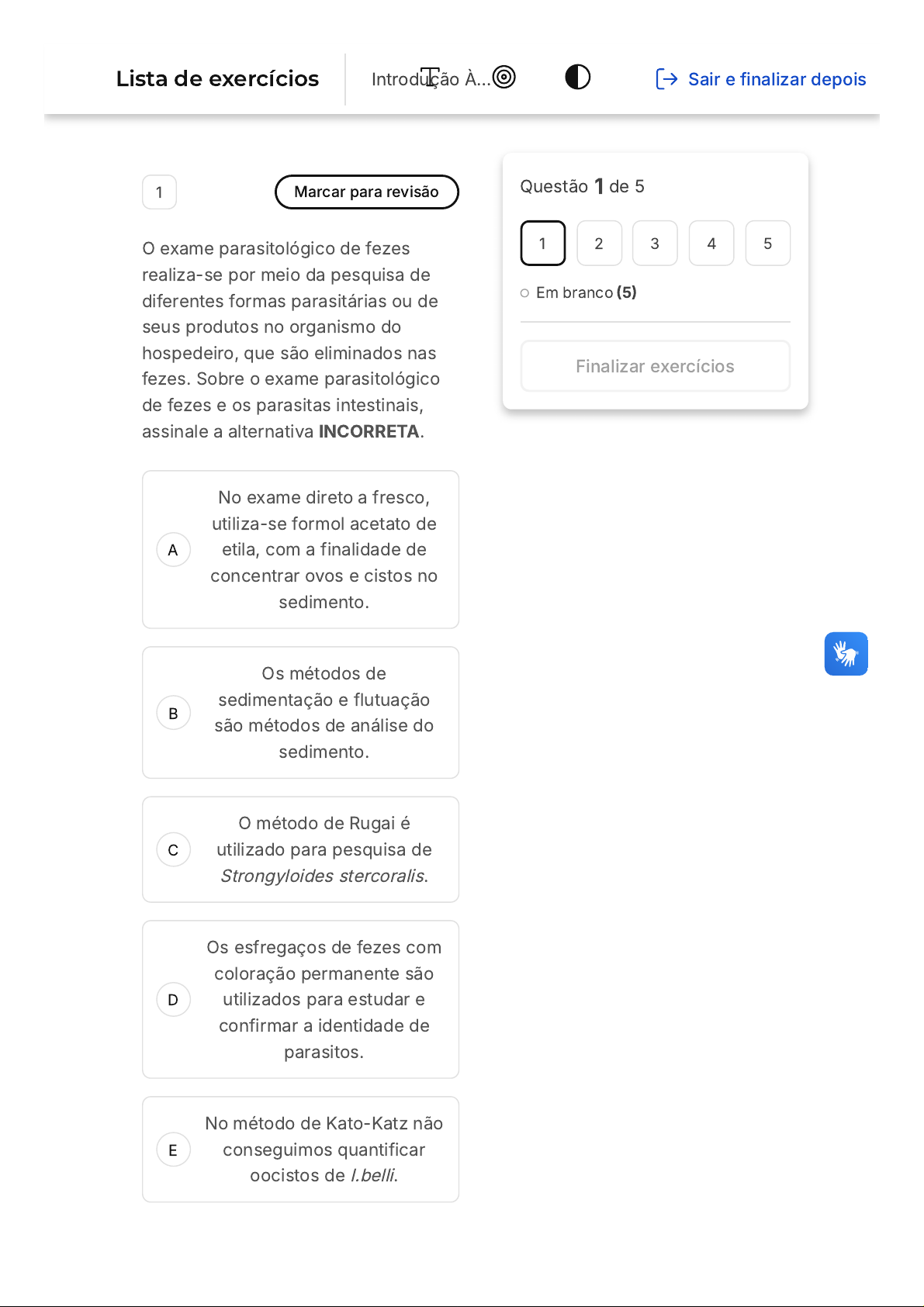This screenshot has width=924, height=1307.
Task: Select answer option A about formol acetato
Action: [x=300, y=549]
